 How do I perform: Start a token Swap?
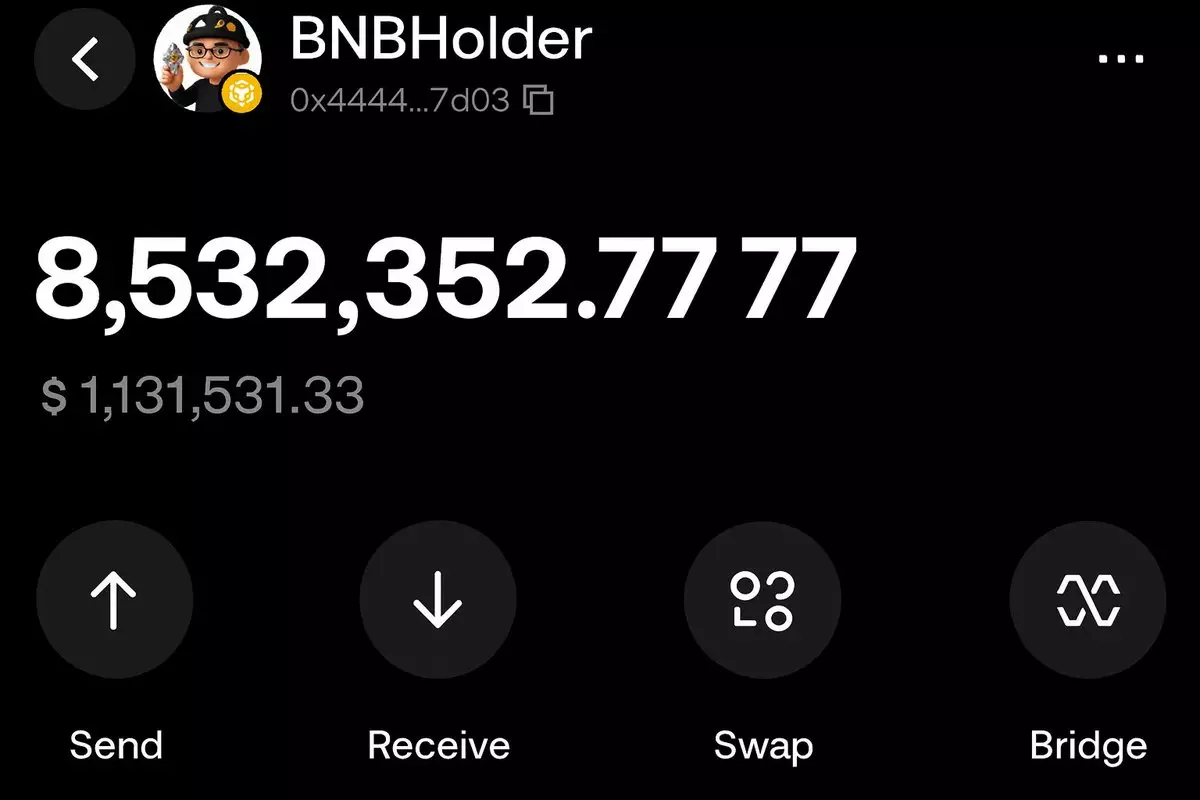[762, 600]
